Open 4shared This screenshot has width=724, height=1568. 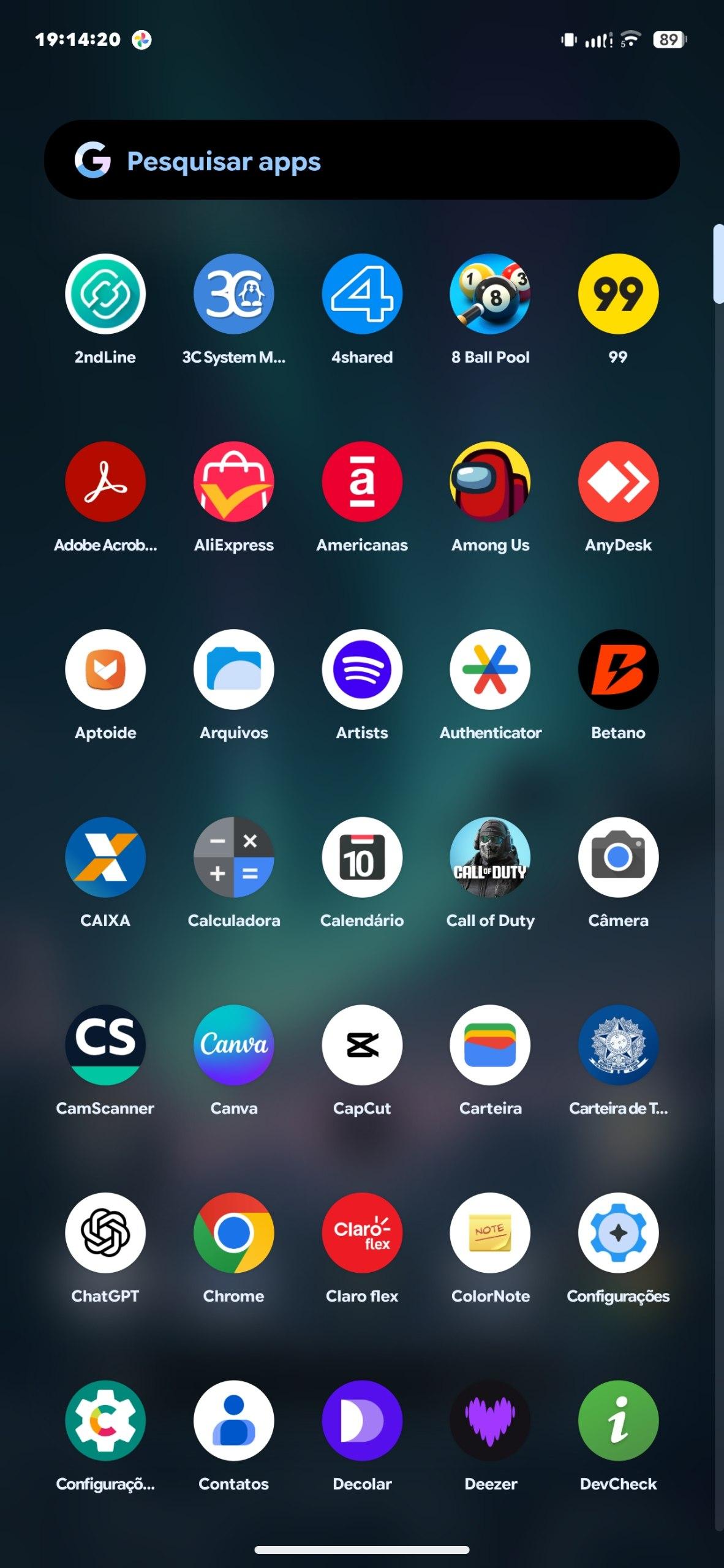pyautogui.click(x=362, y=294)
